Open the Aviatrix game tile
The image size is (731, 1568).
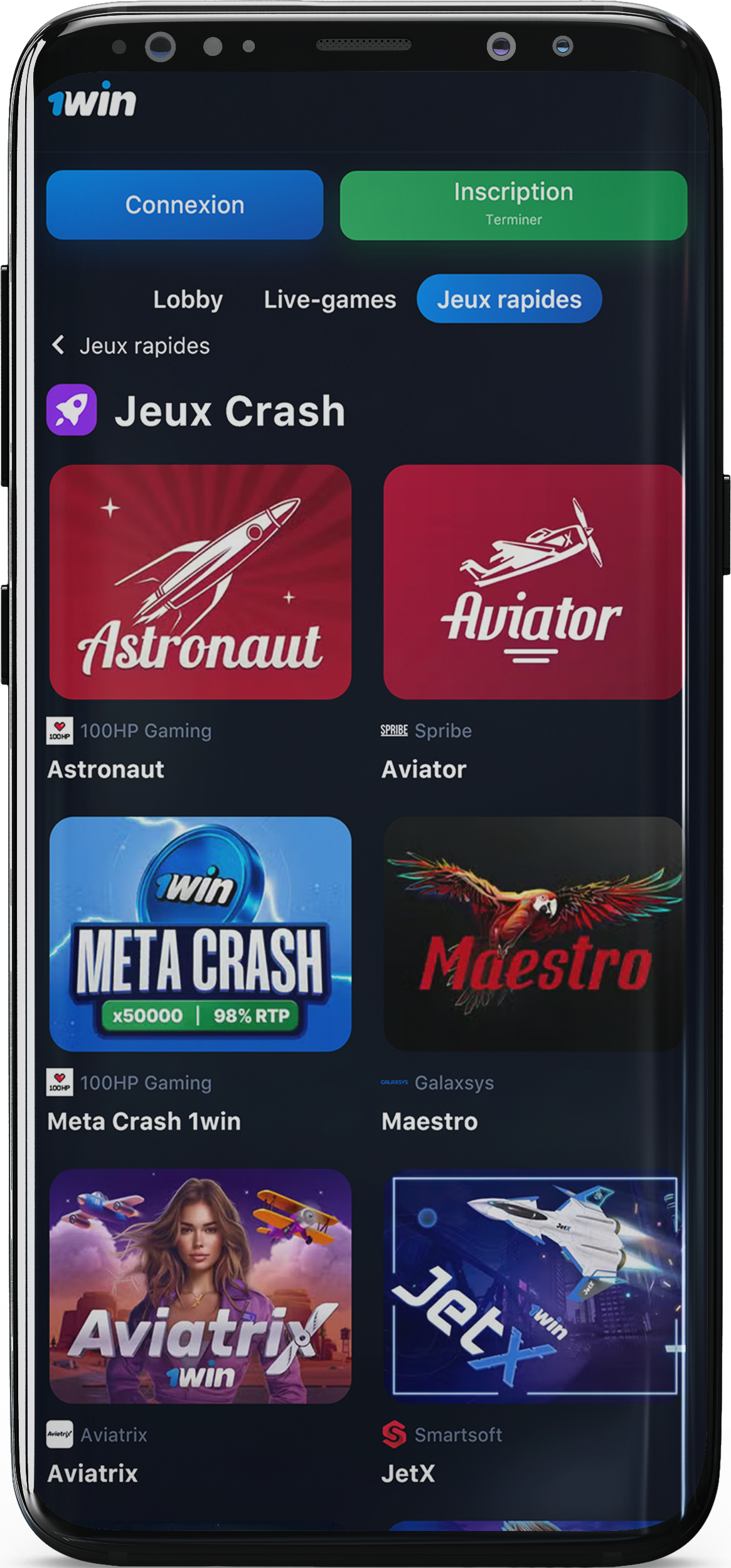[x=200, y=1286]
